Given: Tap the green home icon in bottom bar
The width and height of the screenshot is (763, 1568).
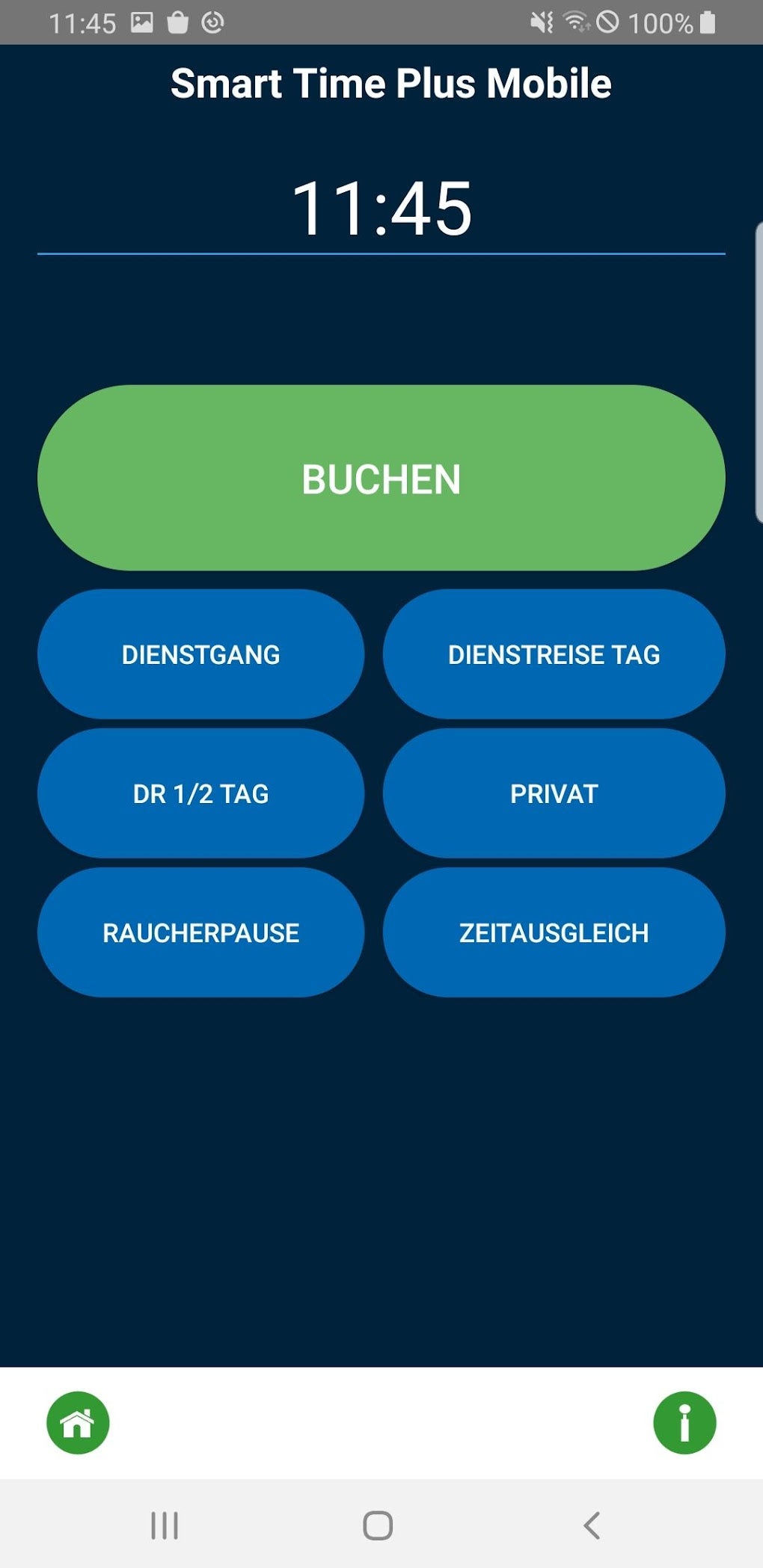Looking at the screenshot, I should click(77, 1422).
